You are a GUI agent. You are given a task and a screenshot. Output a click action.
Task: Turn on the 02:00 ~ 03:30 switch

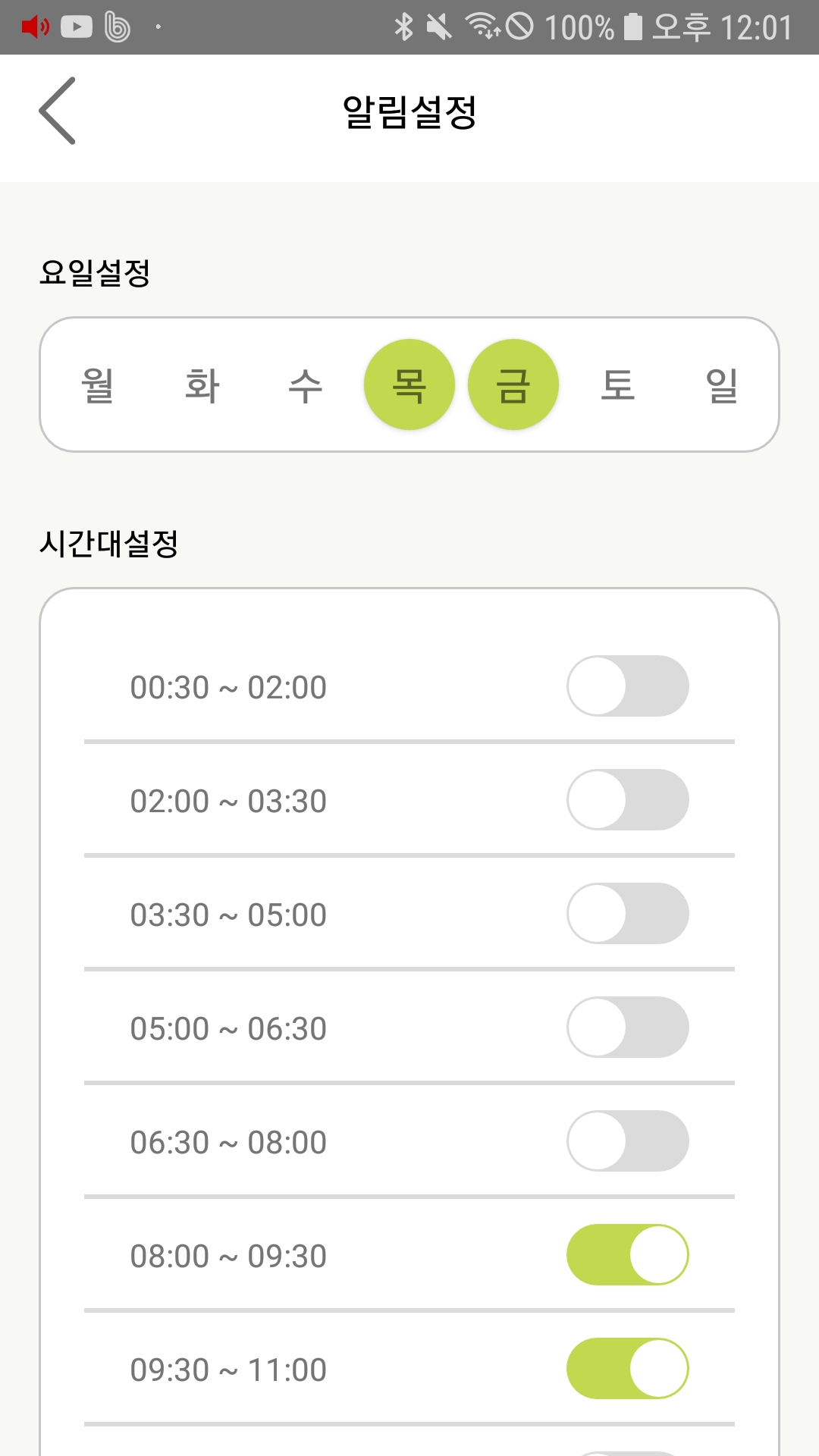[628, 800]
